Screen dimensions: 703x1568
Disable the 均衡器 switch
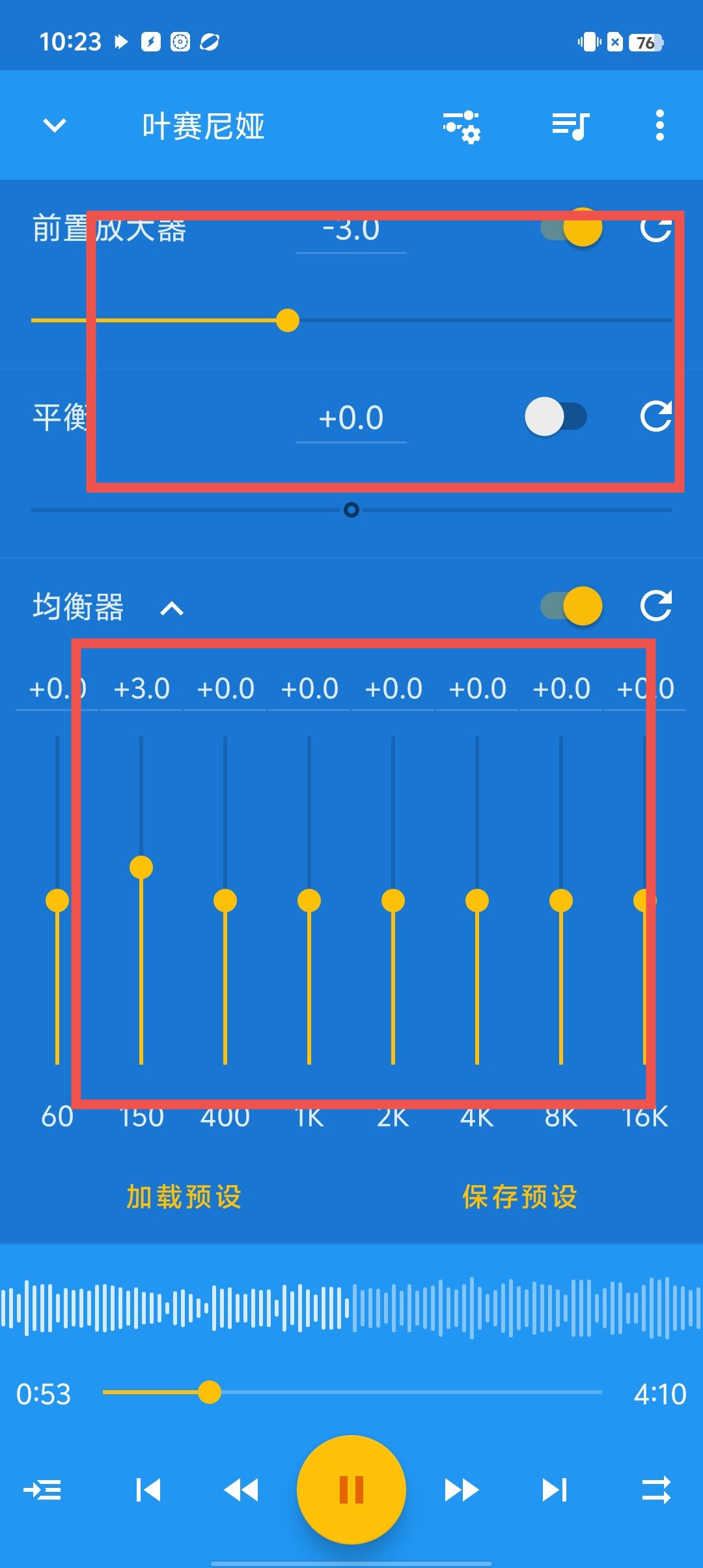[x=572, y=606]
